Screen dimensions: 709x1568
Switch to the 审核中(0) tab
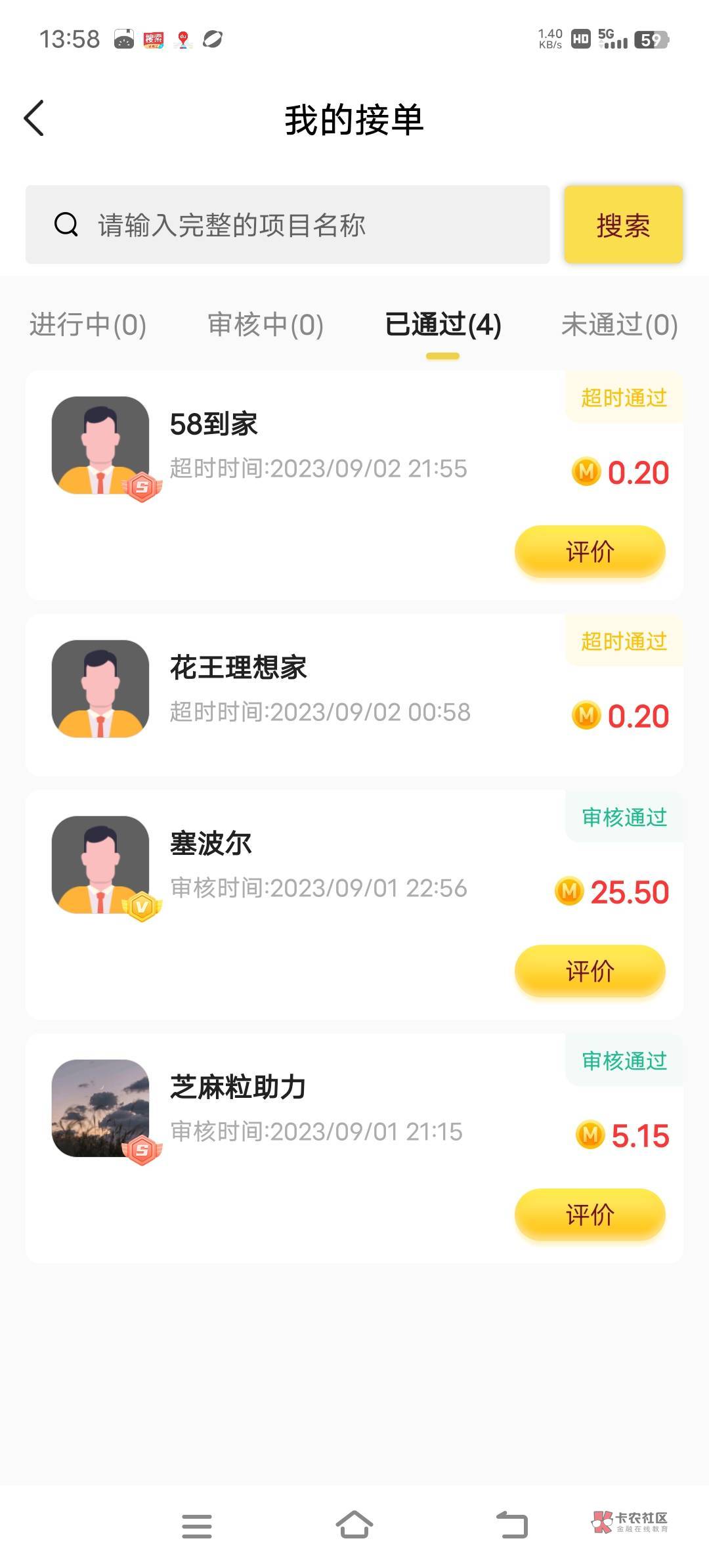pyautogui.click(x=265, y=325)
